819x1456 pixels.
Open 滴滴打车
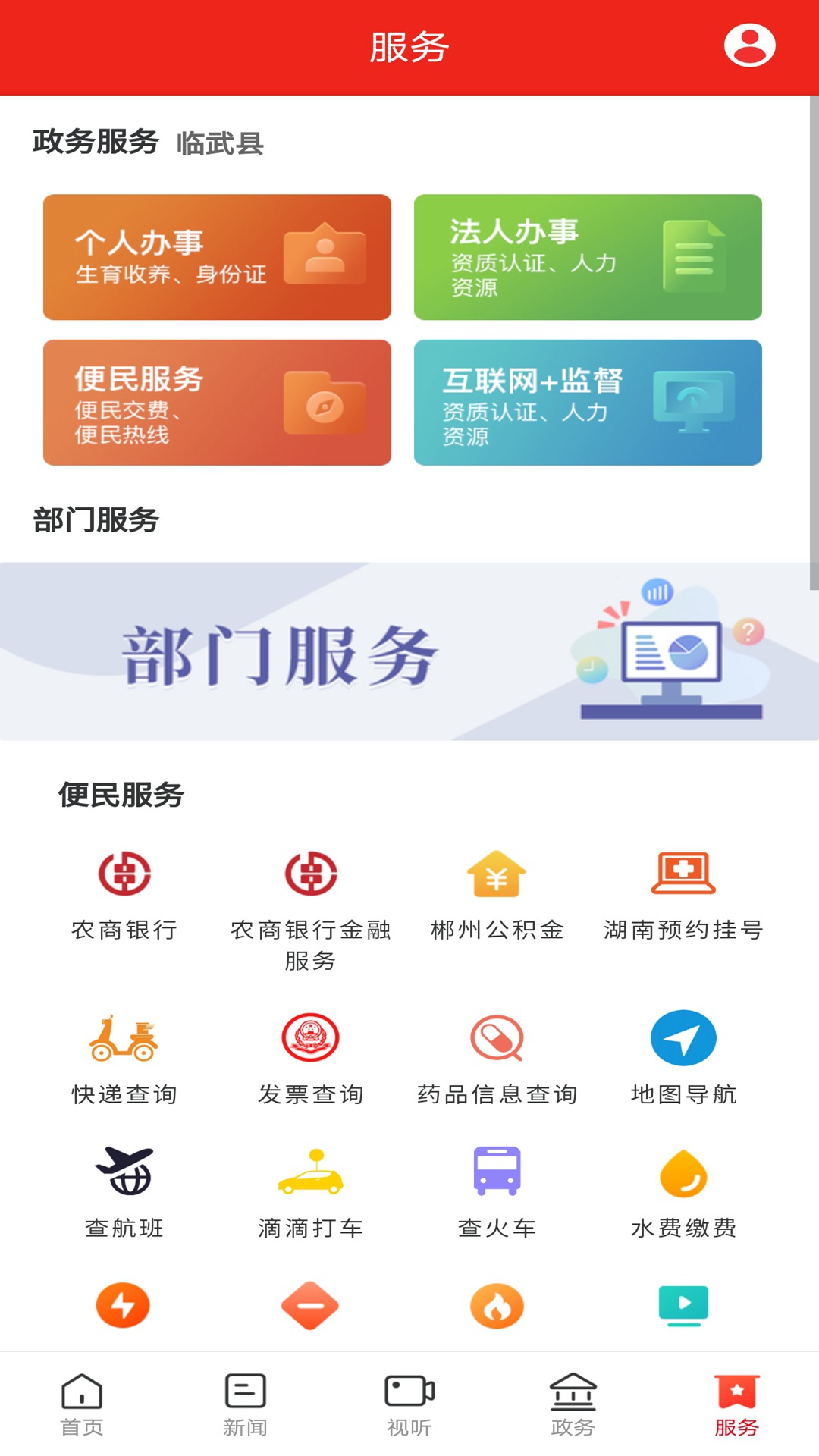pyautogui.click(x=311, y=1191)
